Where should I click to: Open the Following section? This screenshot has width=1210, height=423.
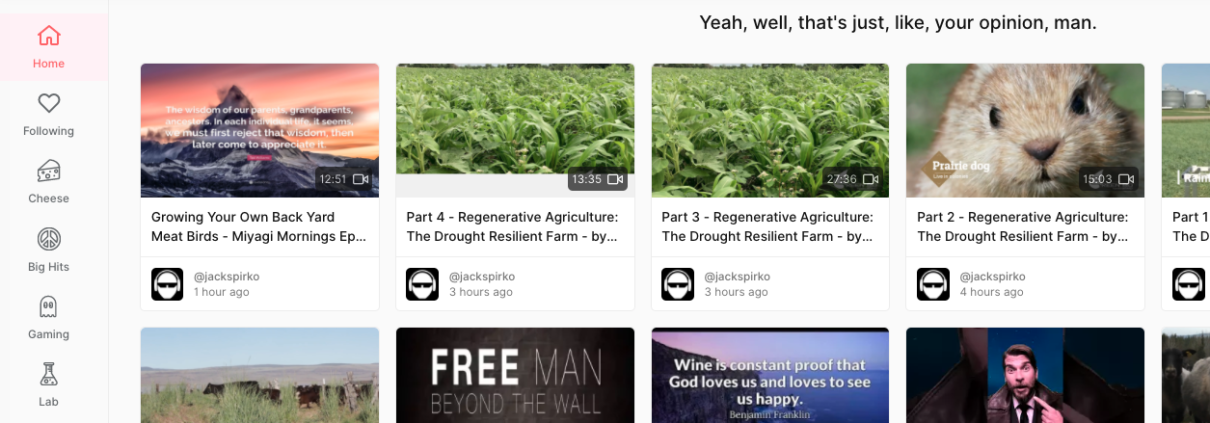click(49, 115)
